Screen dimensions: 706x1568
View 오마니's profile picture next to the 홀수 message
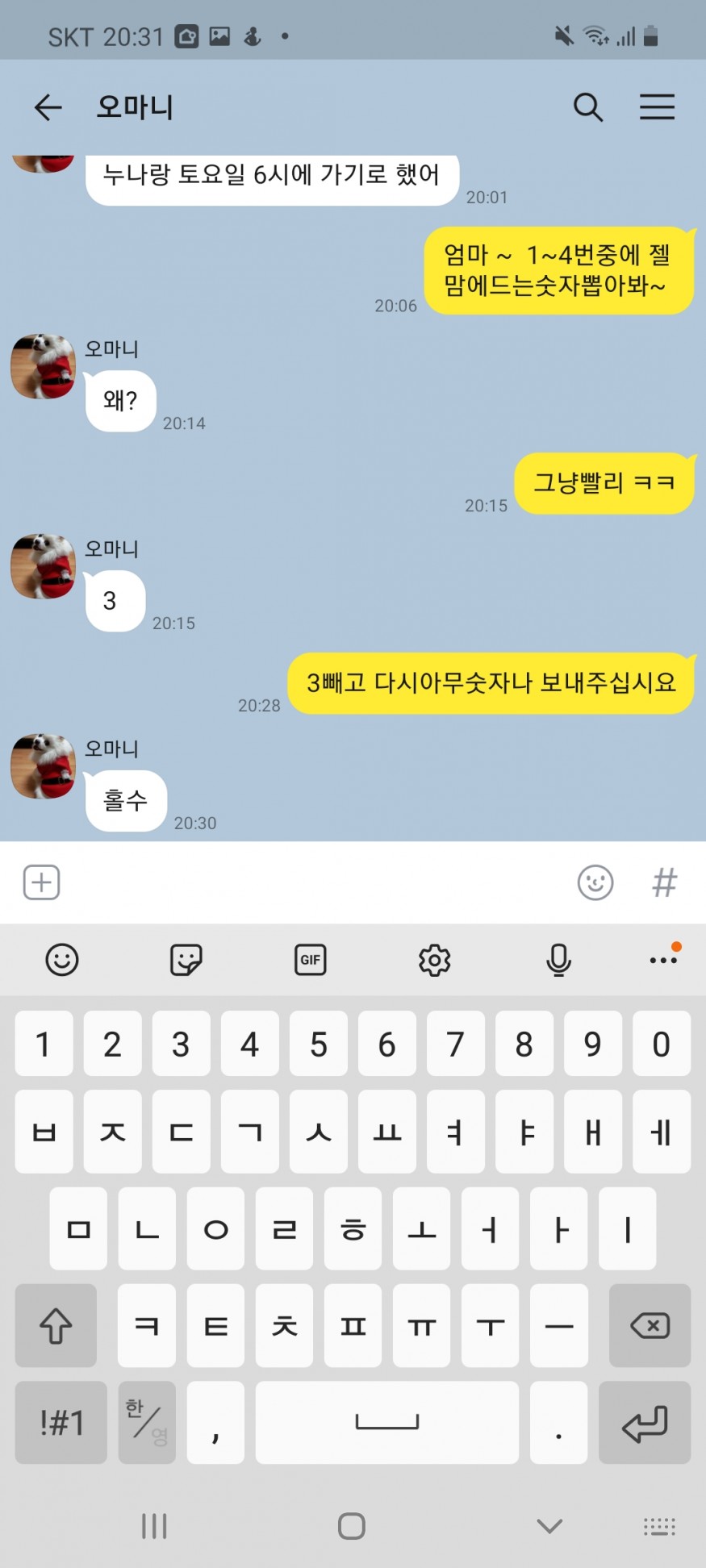click(43, 765)
